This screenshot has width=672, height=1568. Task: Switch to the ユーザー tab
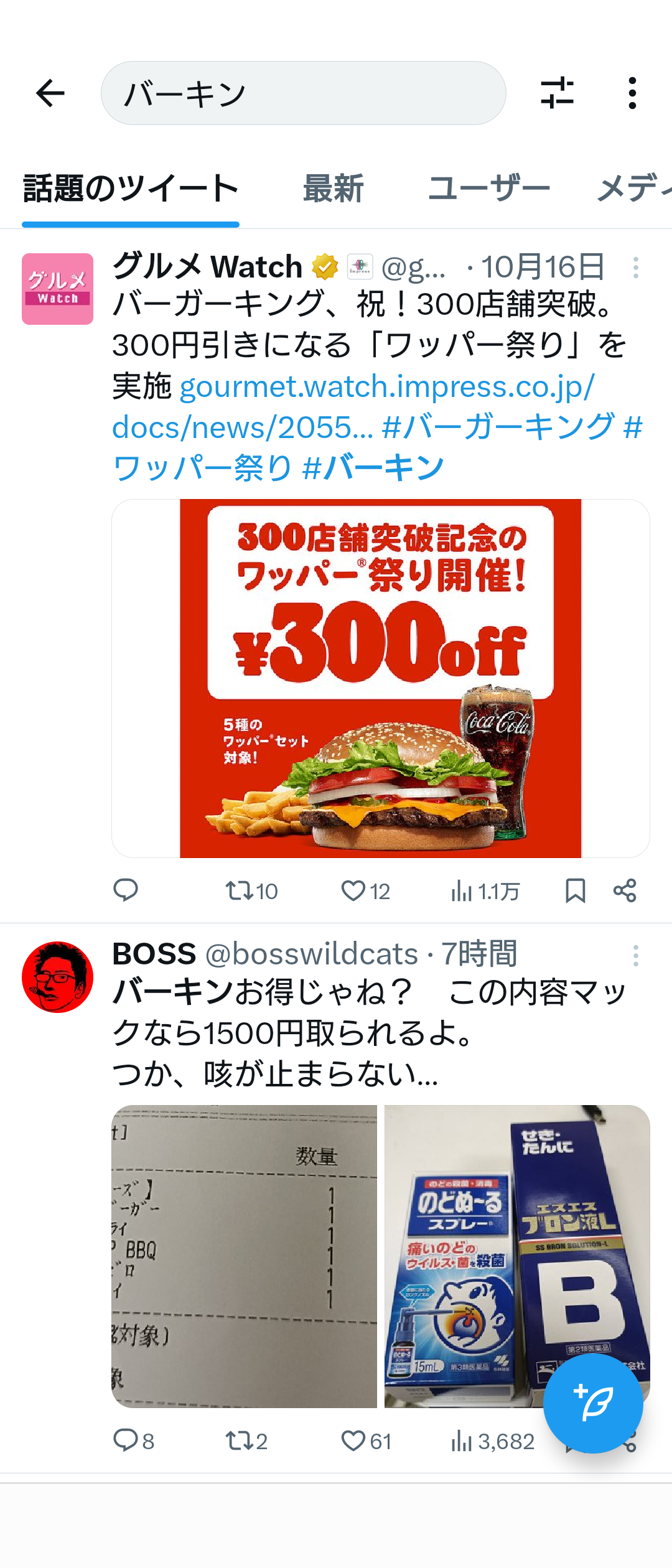click(489, 189)
